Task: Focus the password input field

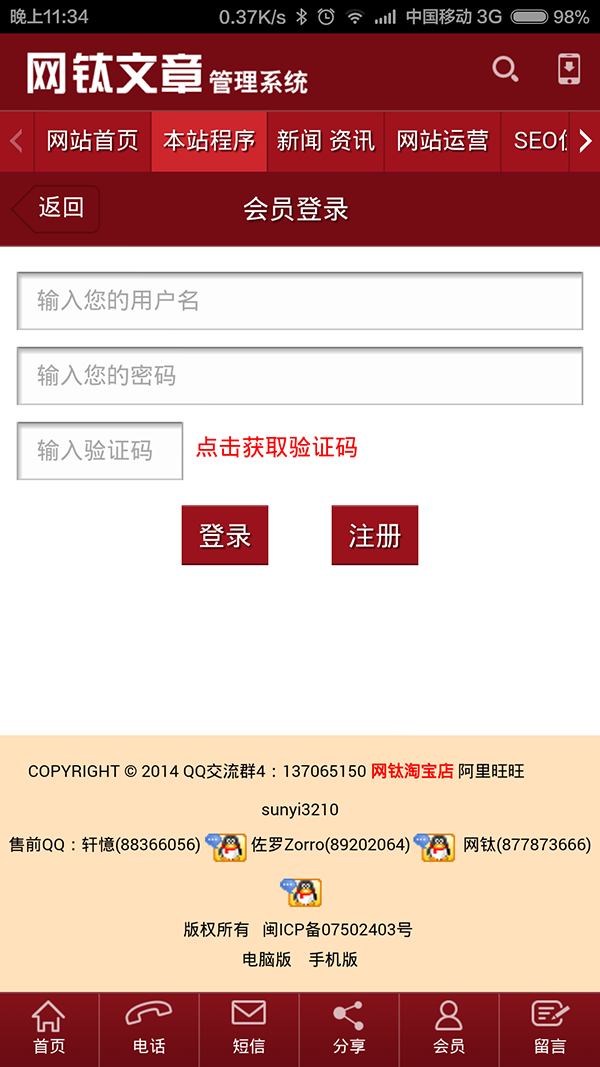Action: point(300,376)
